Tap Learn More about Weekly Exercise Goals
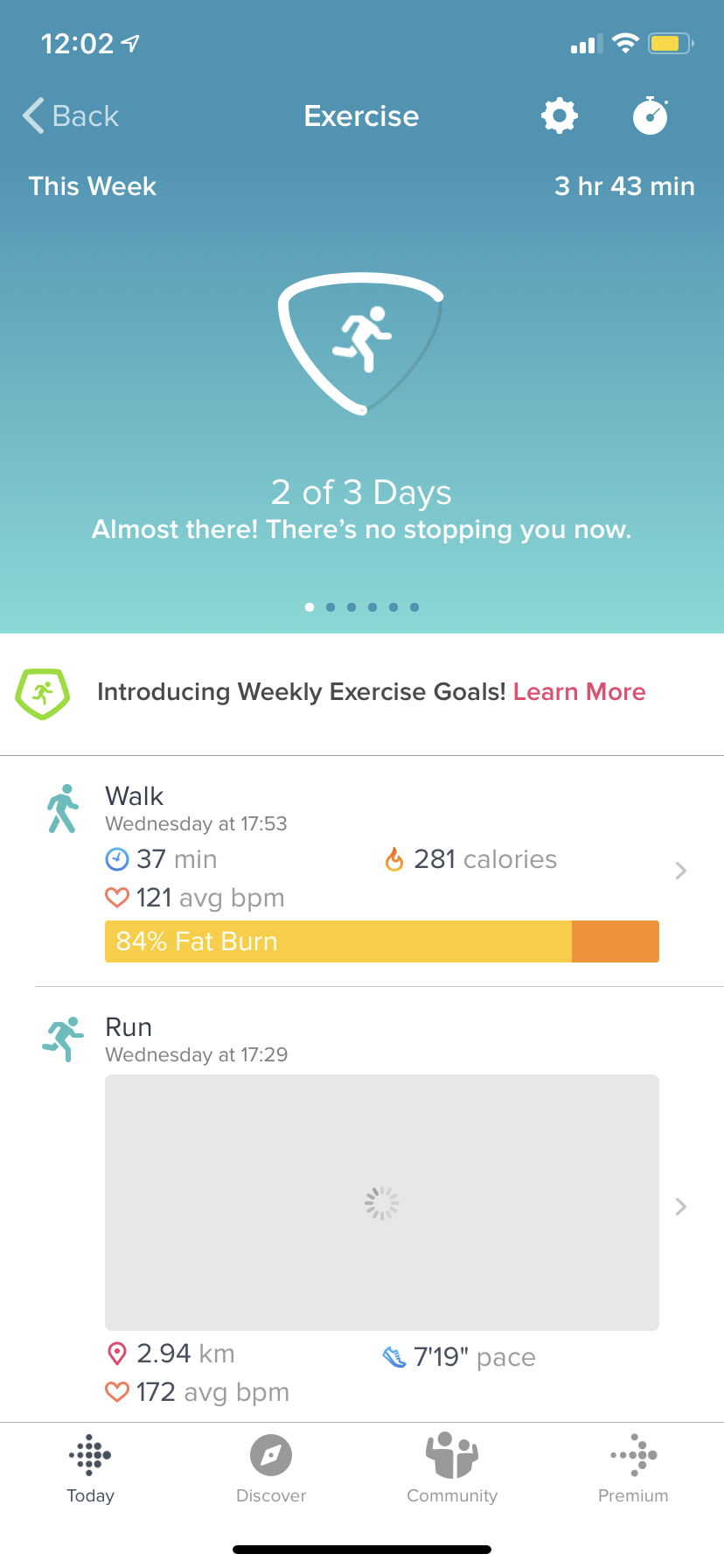The height and width of the screenshot is (1568, 724). tap(579, 692)
